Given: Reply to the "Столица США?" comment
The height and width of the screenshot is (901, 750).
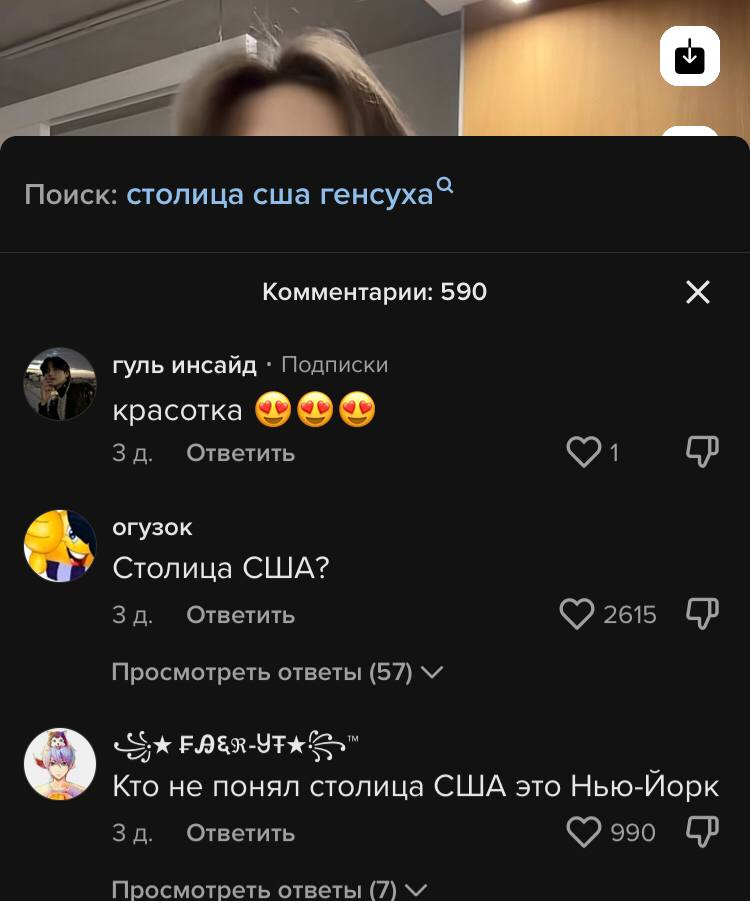Looking at the screenshot, I should pyautogui.click(x=240, y=615).
